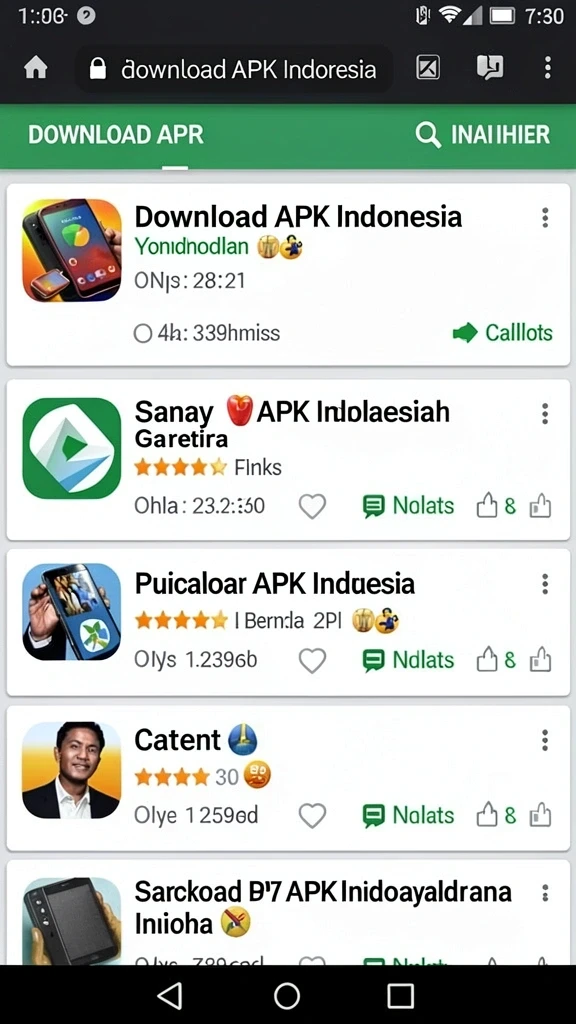
Task: Open the browser overflow menu
Action: coord(547,68)
